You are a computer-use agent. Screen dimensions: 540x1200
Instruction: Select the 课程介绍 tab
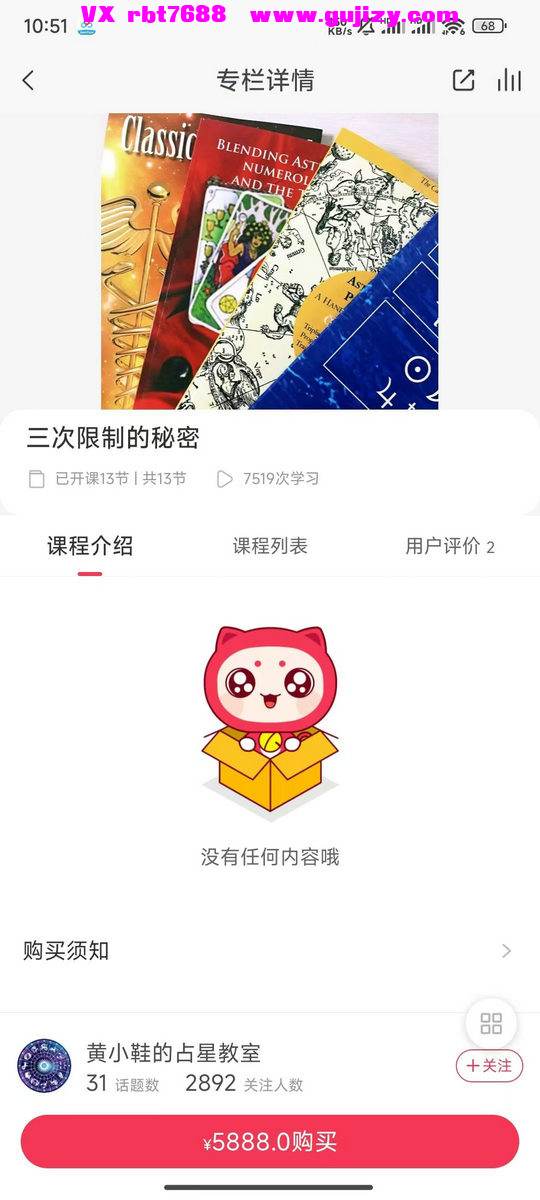pyautogui.click(x=90, y=546)
